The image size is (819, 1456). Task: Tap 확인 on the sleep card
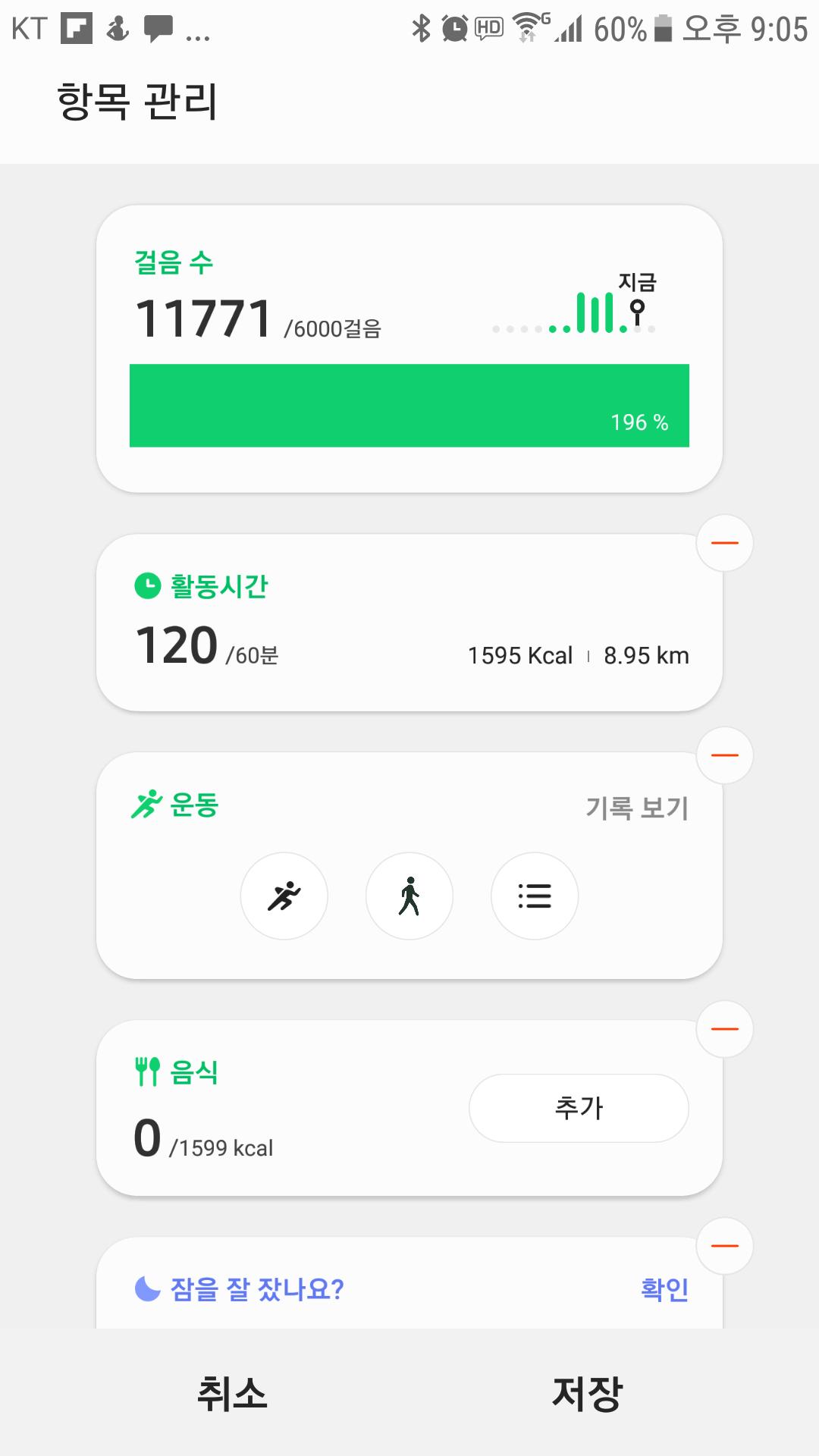(x=664, y=1288)
